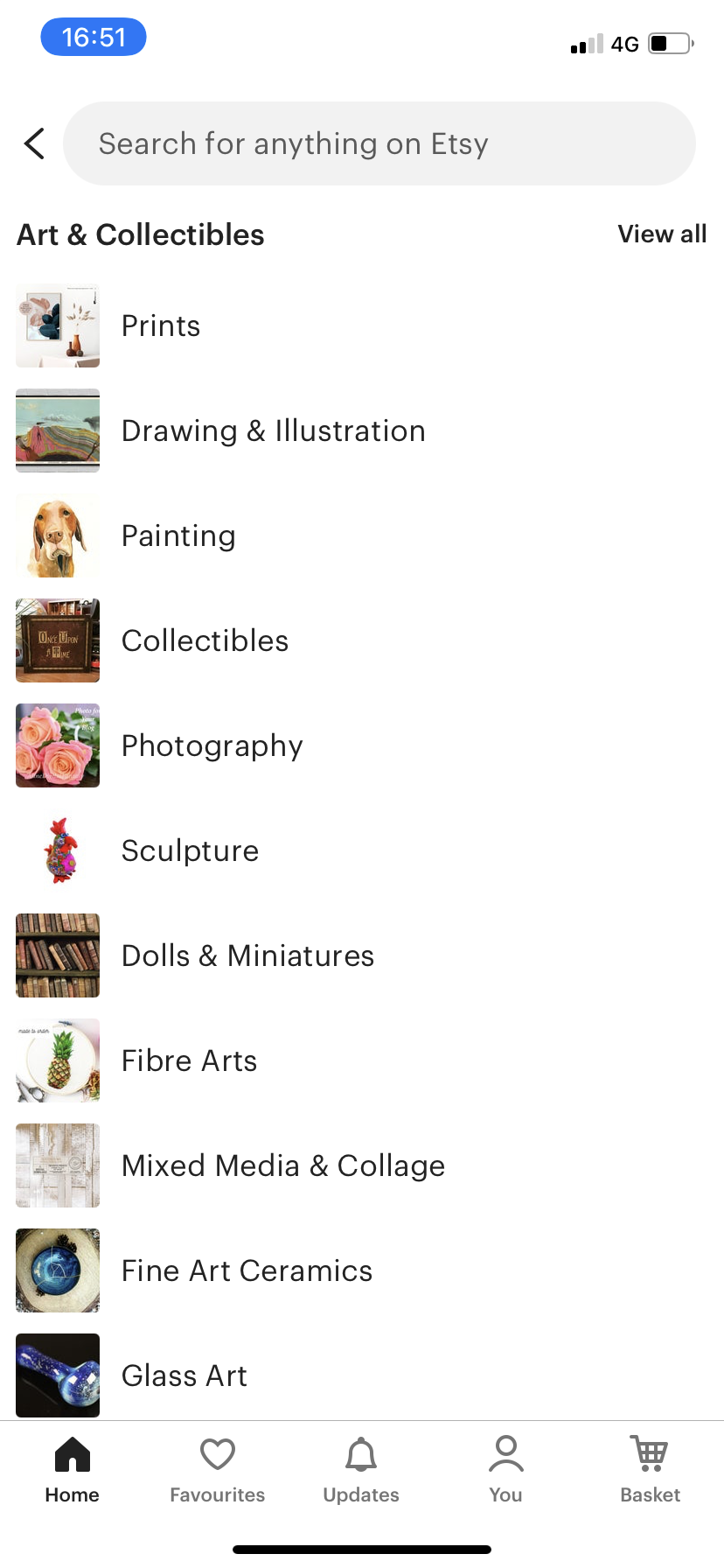Tap View all for Art & Collectibles

662,234
